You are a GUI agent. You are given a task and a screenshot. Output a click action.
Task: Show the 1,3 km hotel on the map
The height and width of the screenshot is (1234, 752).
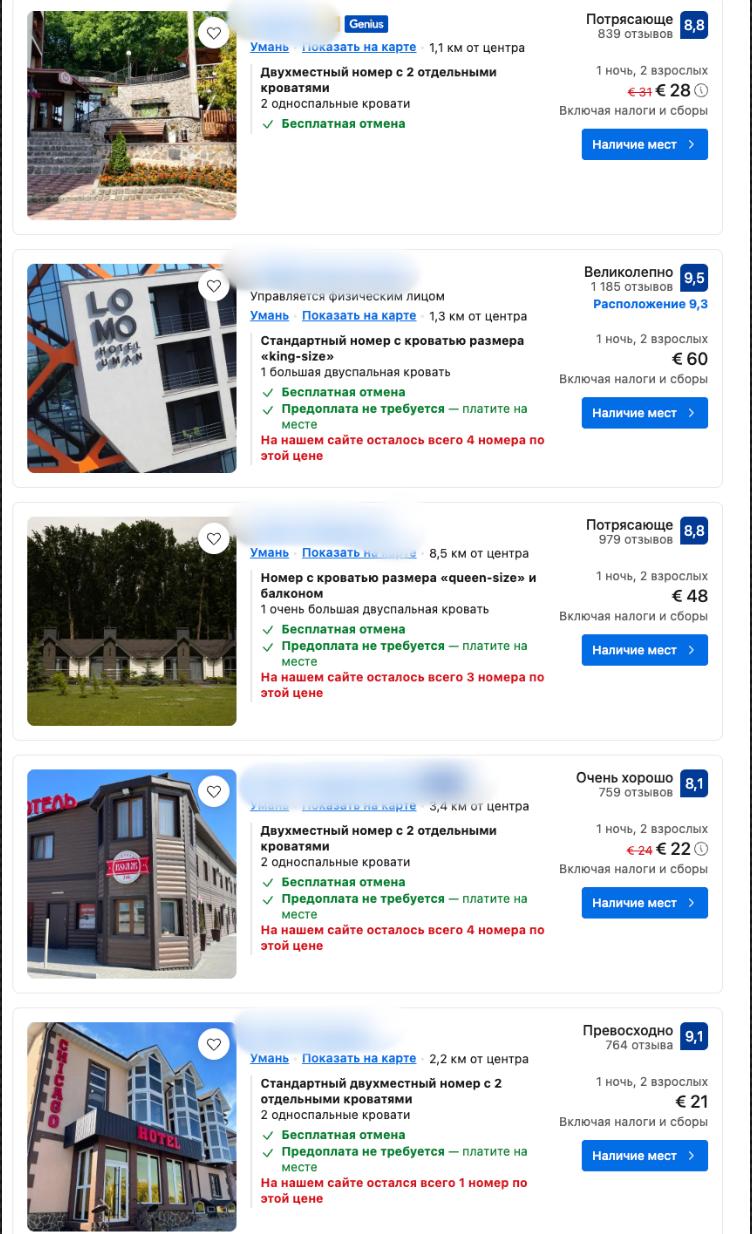(x=358, y=316)
